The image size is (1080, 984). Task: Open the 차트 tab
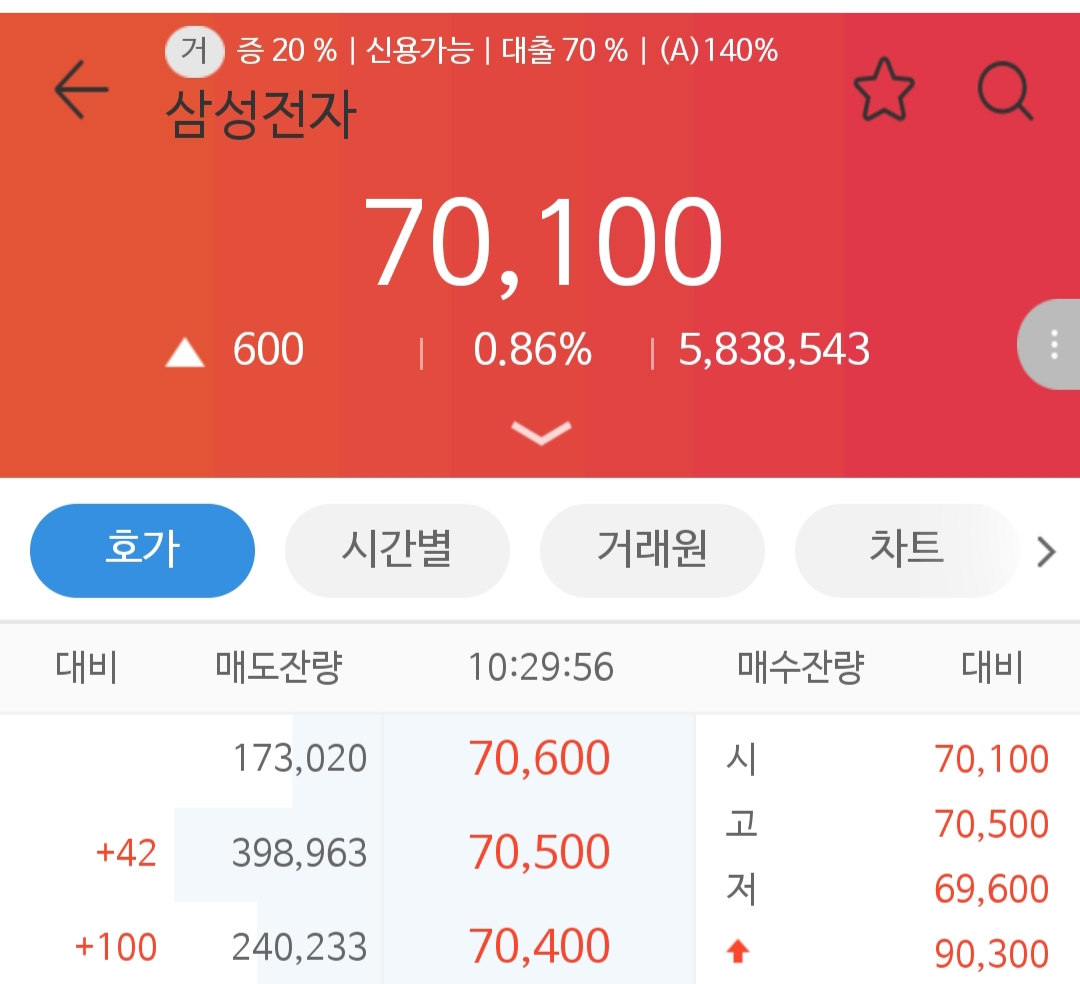906,551
